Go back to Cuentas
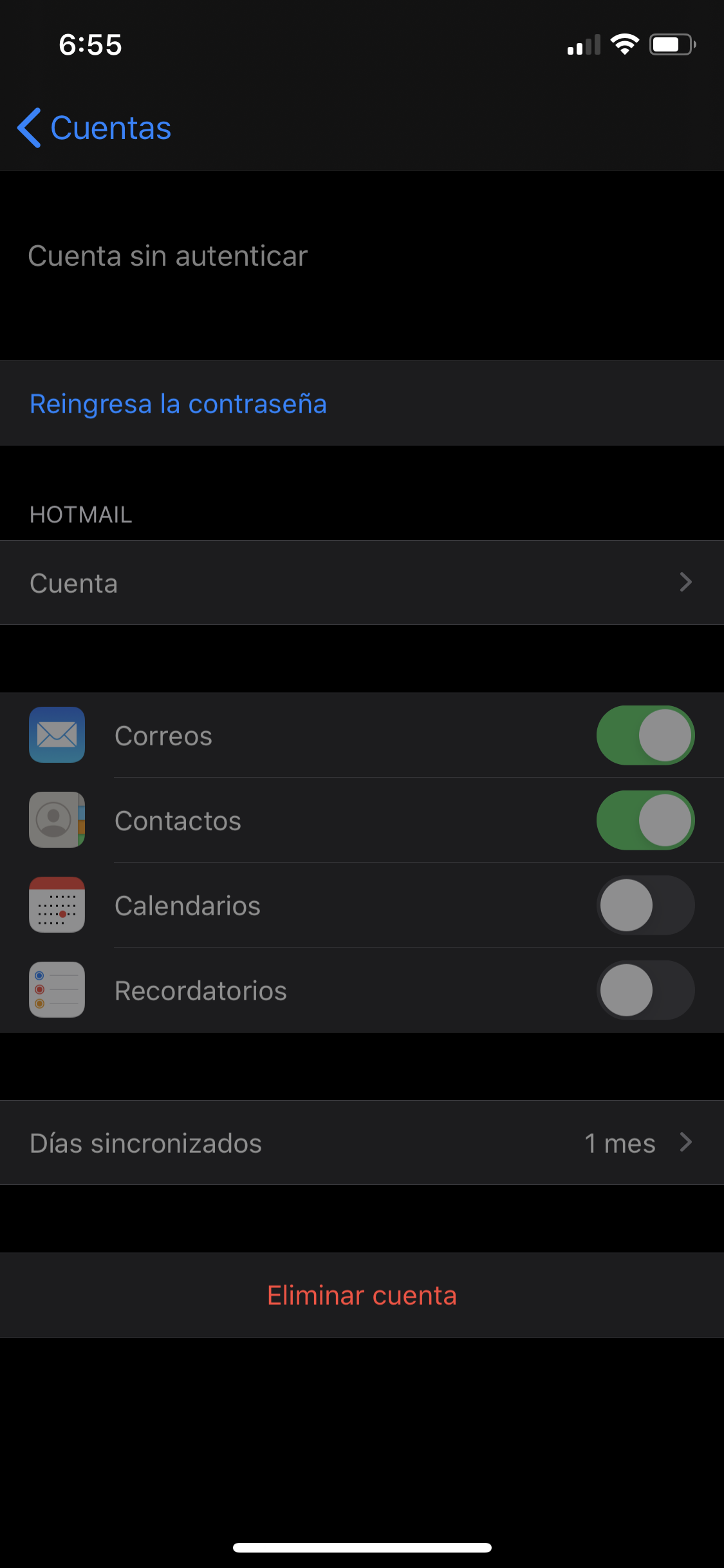Screen dimensions: 724x1568 pos(95,127)
